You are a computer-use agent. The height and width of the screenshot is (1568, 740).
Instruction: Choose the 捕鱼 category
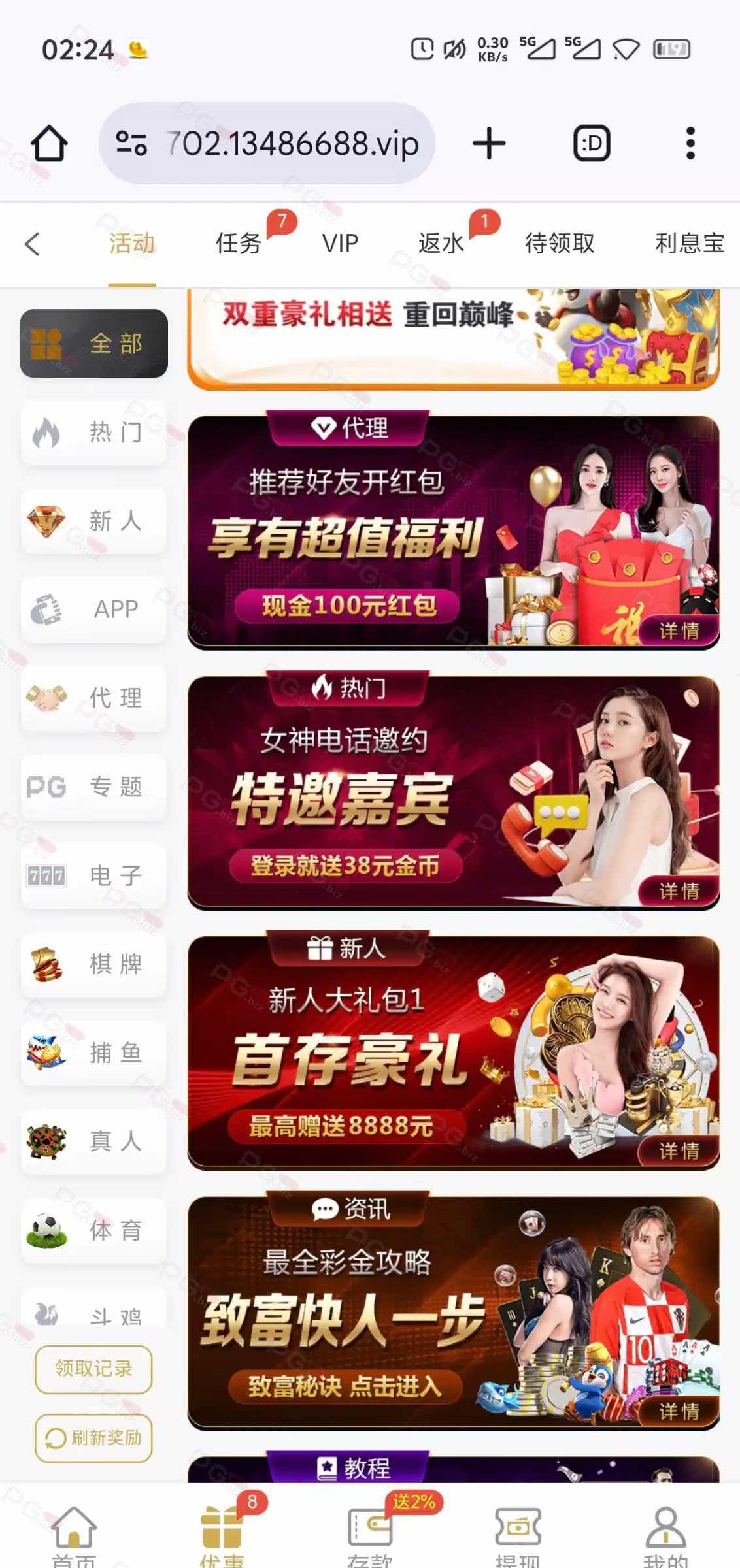[x=93, y=1053]
